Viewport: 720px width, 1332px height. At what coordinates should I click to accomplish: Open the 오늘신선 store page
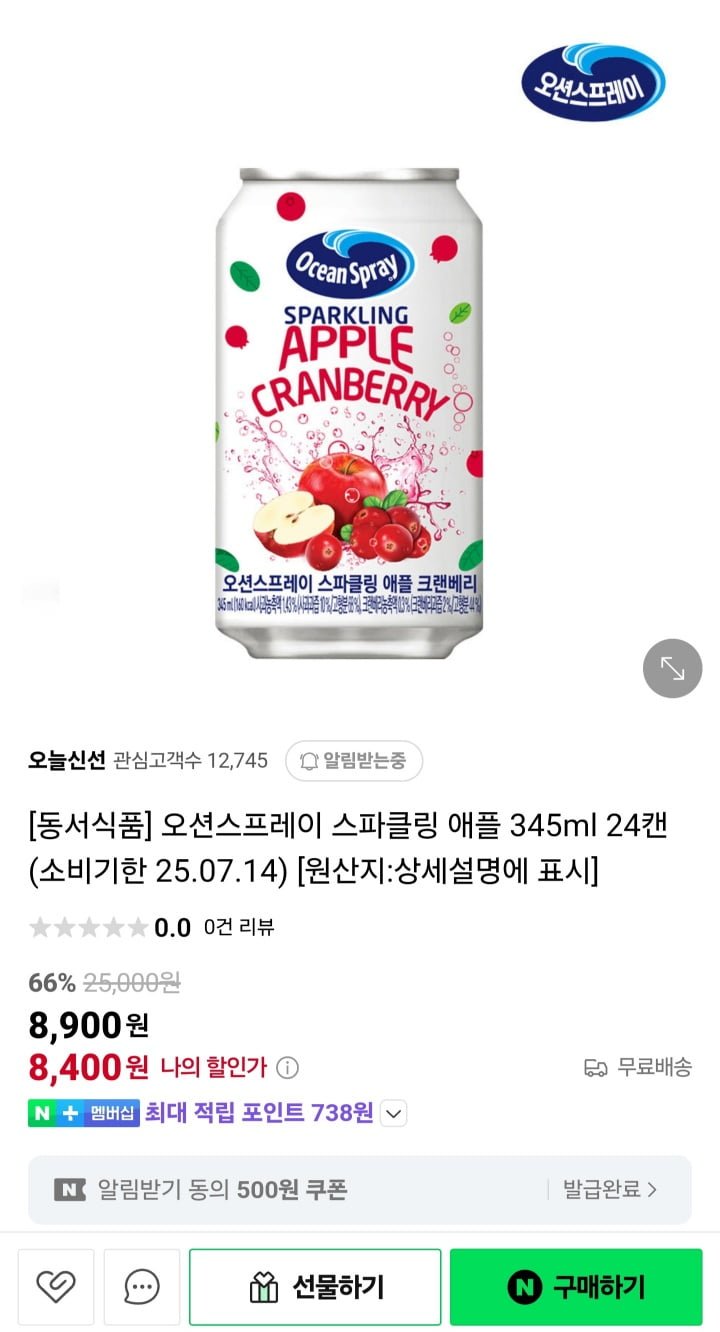coord(66,761)
